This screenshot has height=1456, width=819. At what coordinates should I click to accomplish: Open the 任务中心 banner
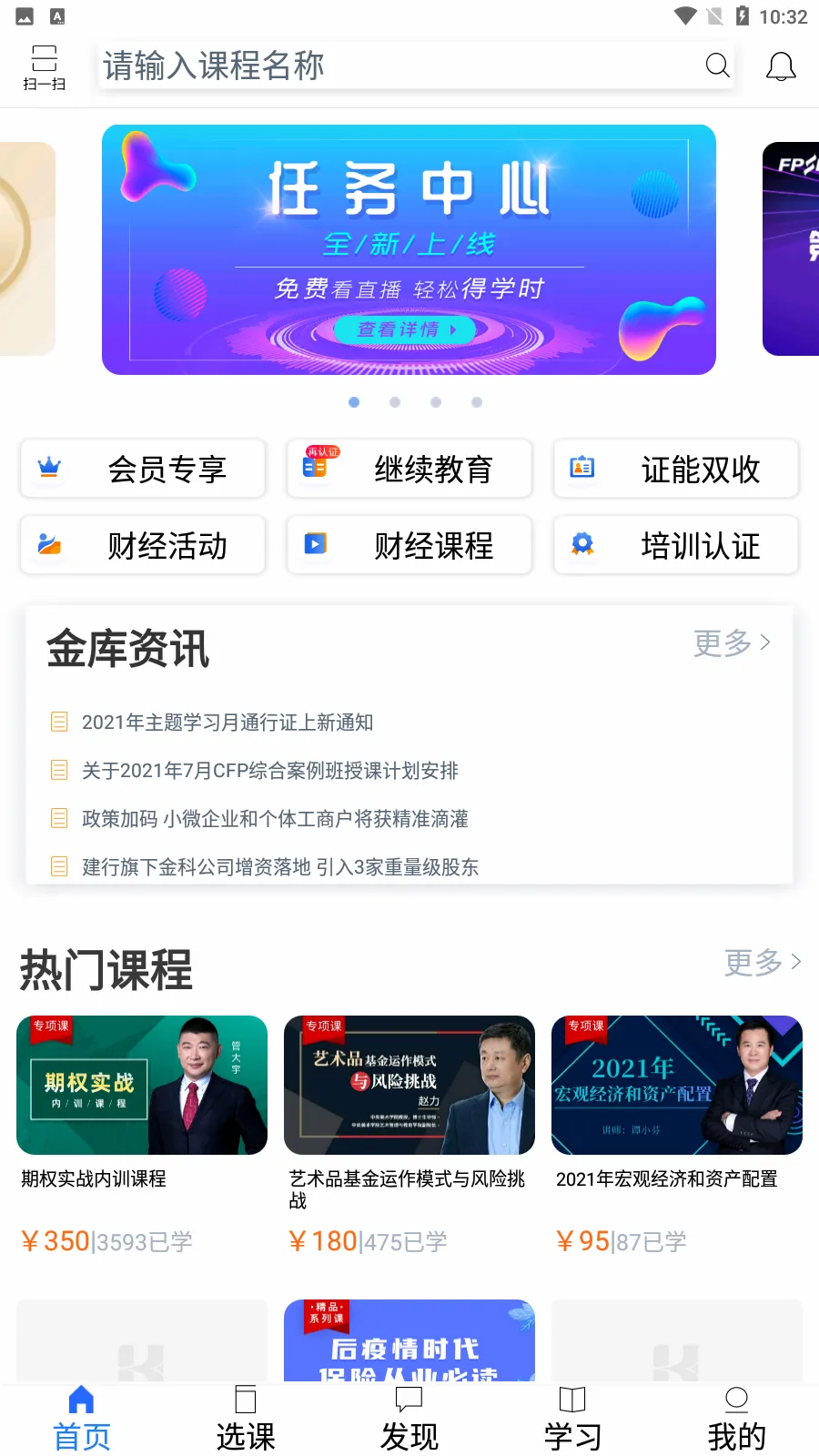(x=409, y=249)
